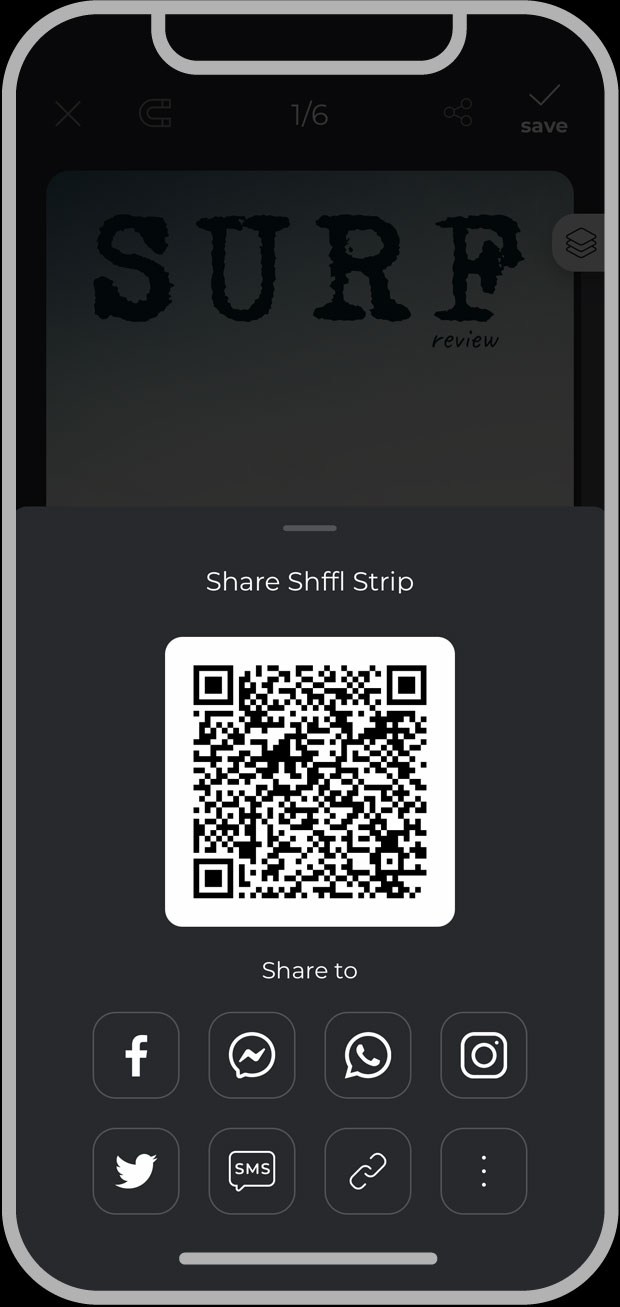Tap the share icon in toolbar
Image resolution: width=620 pixels, height=1307 pixels.
[458, 114]
